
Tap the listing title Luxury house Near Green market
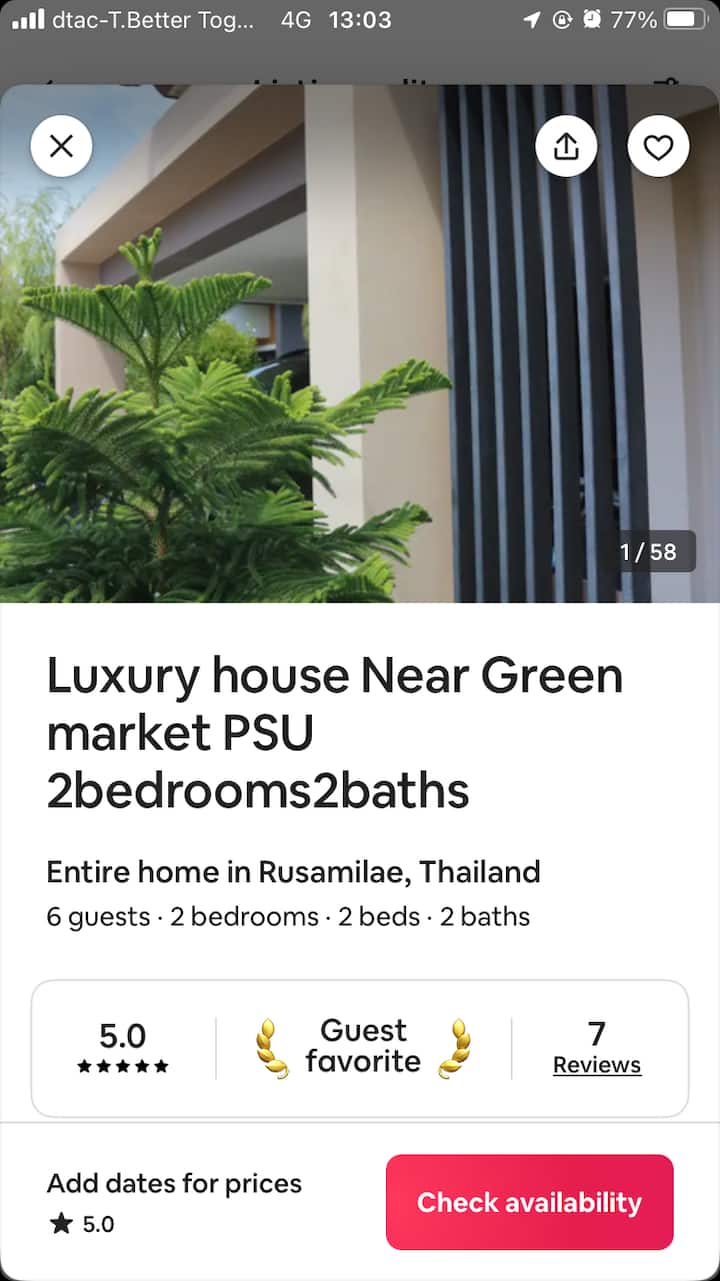click(333, 731)
